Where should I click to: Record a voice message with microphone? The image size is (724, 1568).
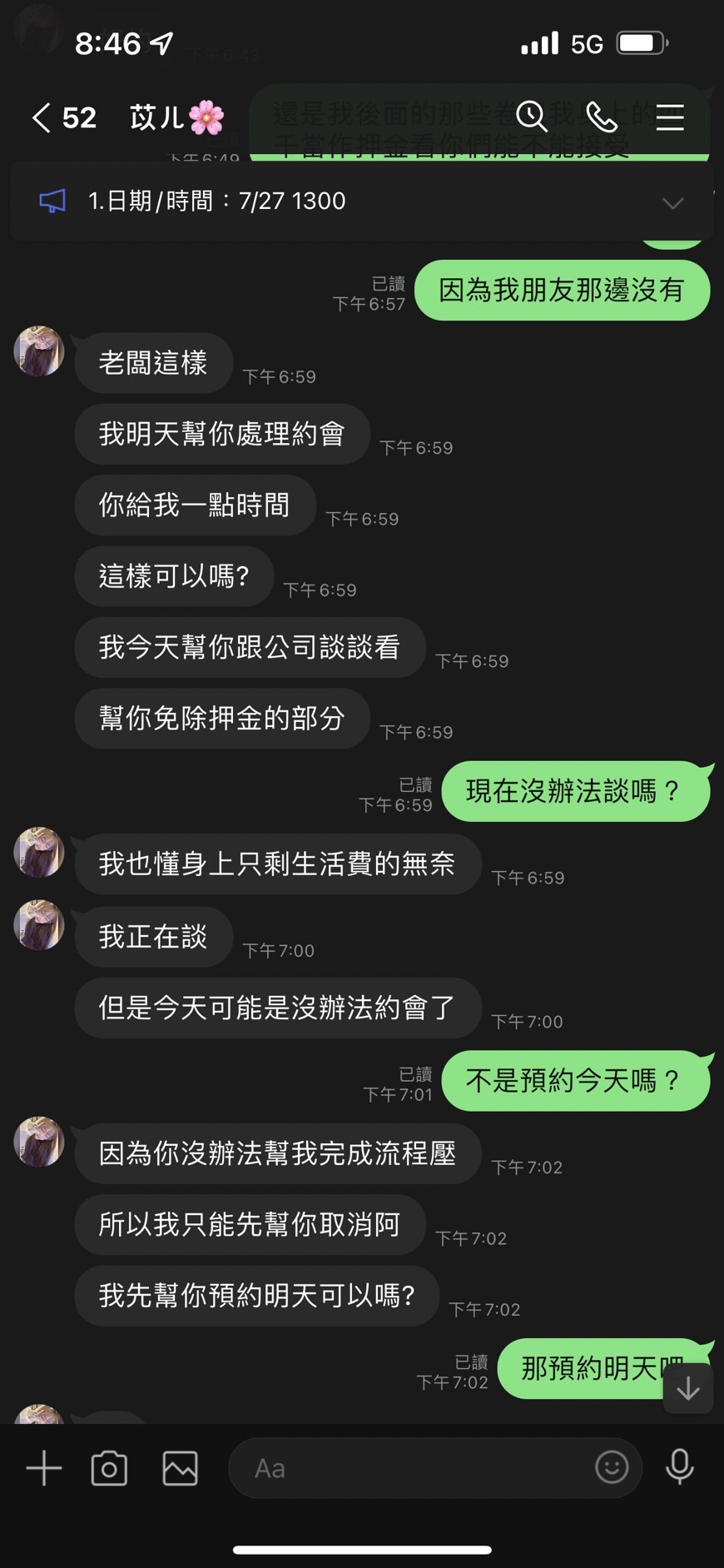[x=680, y=1466]
